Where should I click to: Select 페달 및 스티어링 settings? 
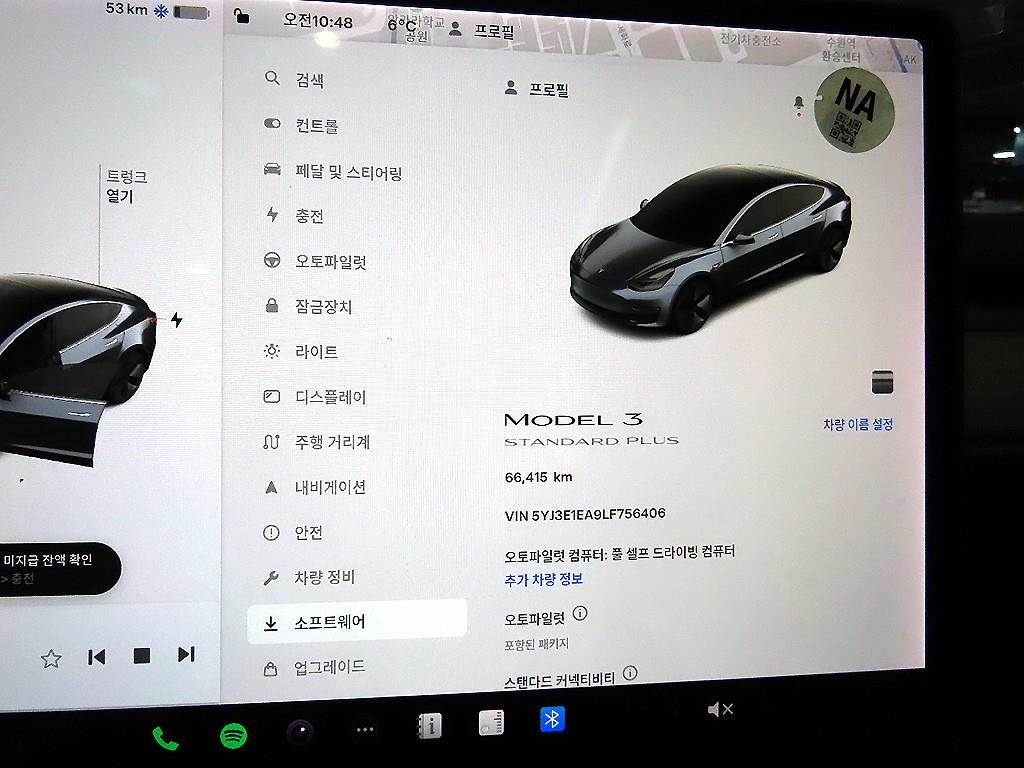point(347,172)
